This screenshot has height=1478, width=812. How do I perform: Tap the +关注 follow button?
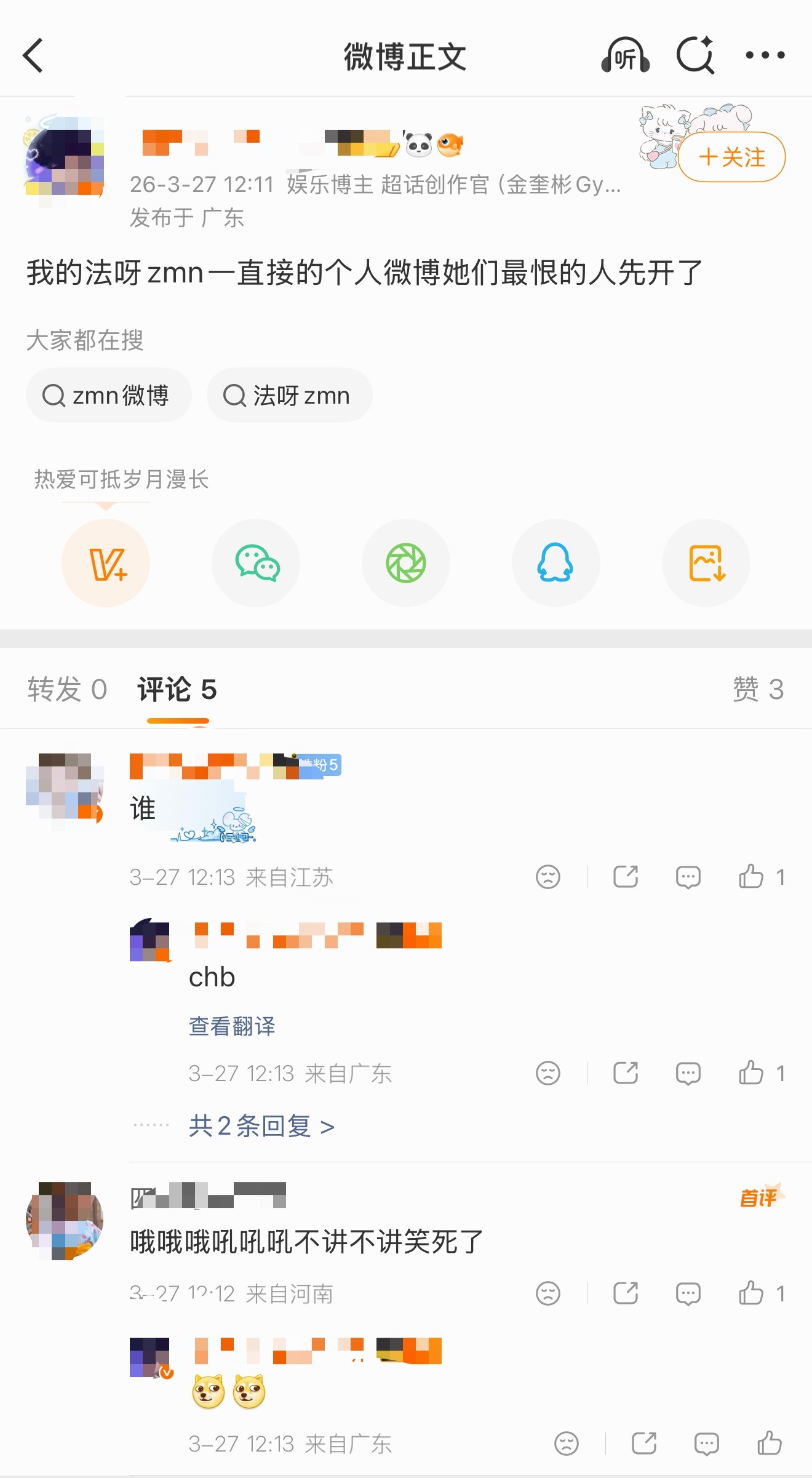point(732,157)
